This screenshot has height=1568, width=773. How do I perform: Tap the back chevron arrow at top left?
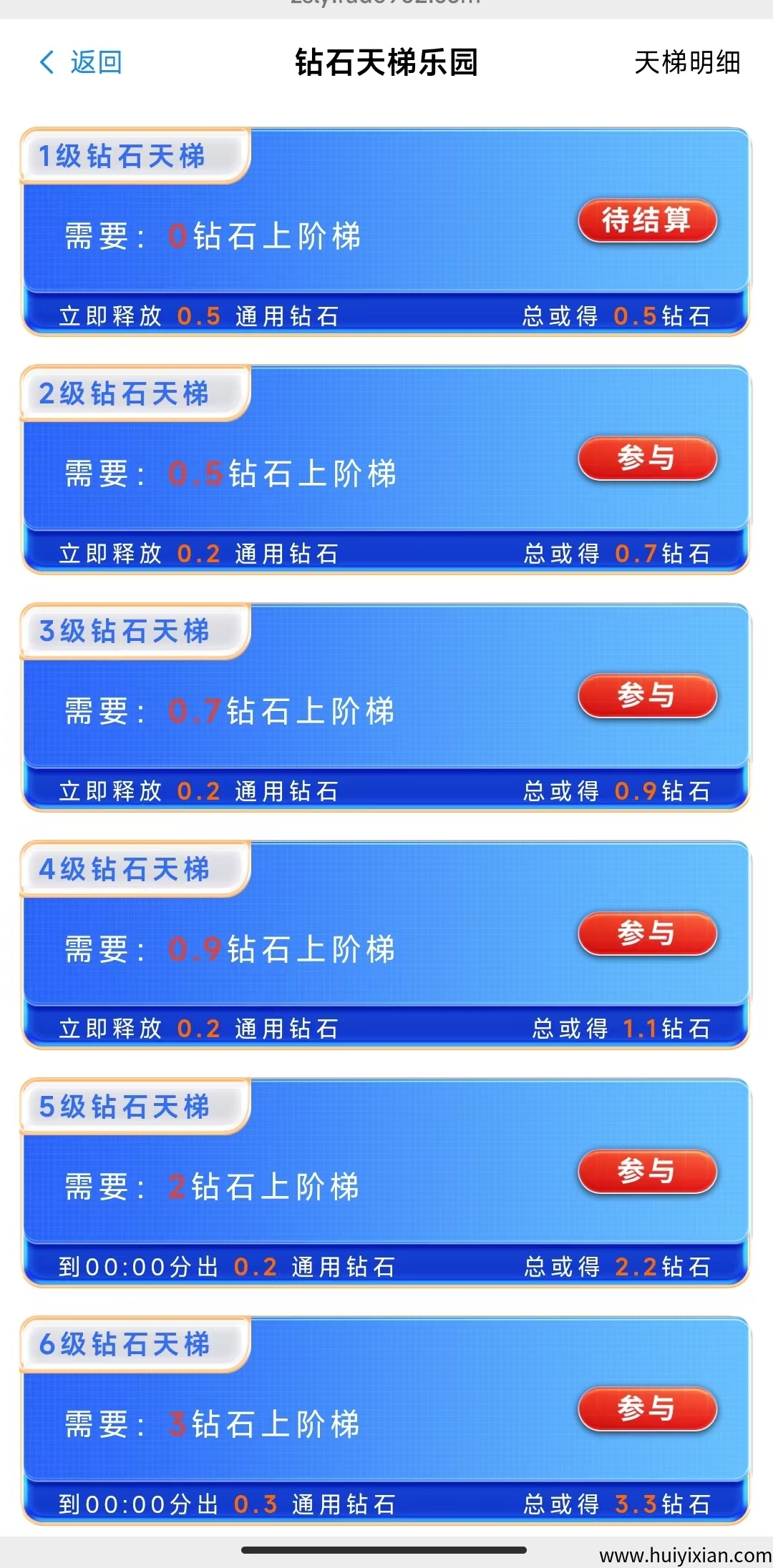pyautogui.click(x=46, y=62)
